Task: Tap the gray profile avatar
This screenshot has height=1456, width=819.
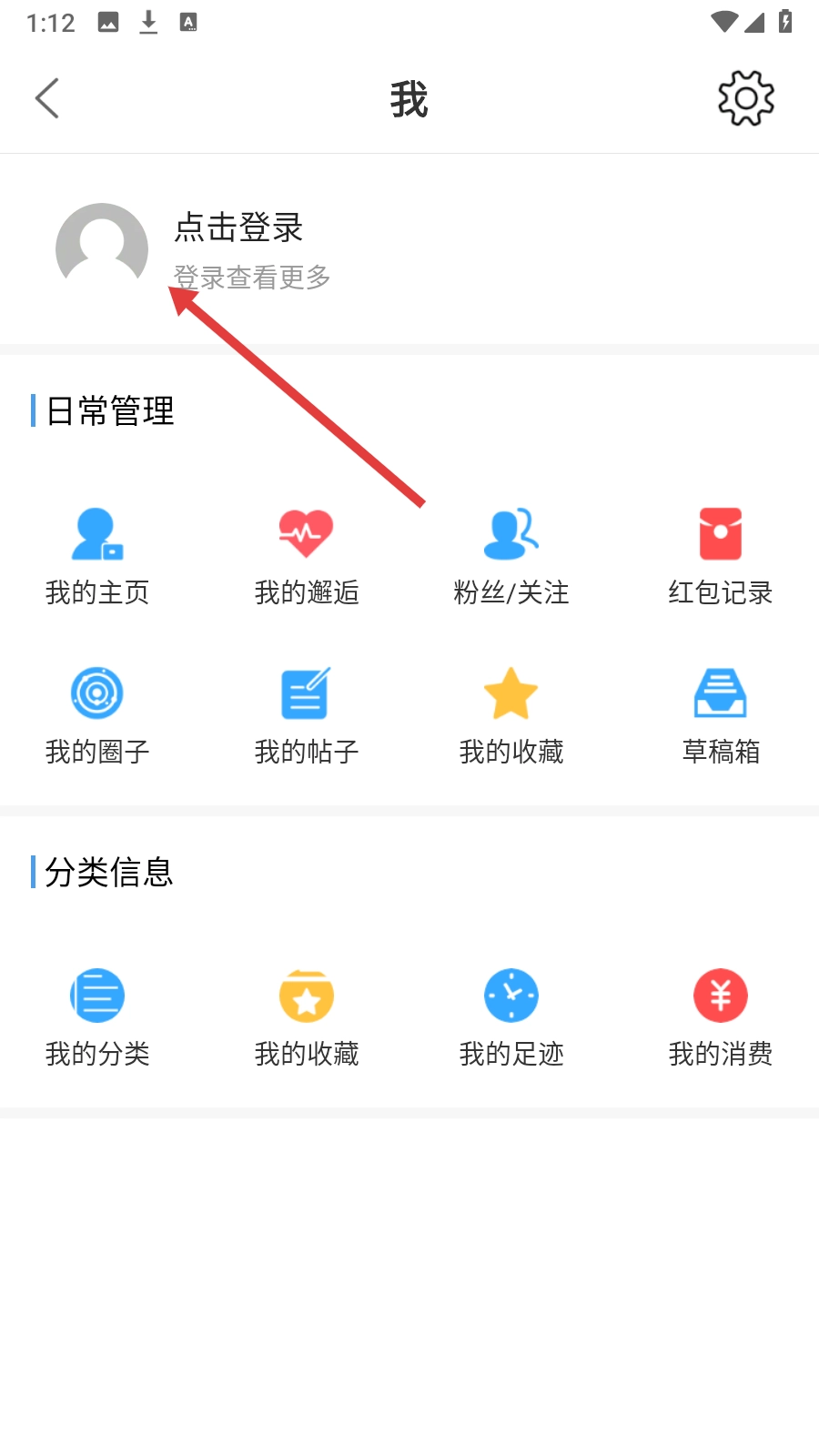Action: point(102,248)
